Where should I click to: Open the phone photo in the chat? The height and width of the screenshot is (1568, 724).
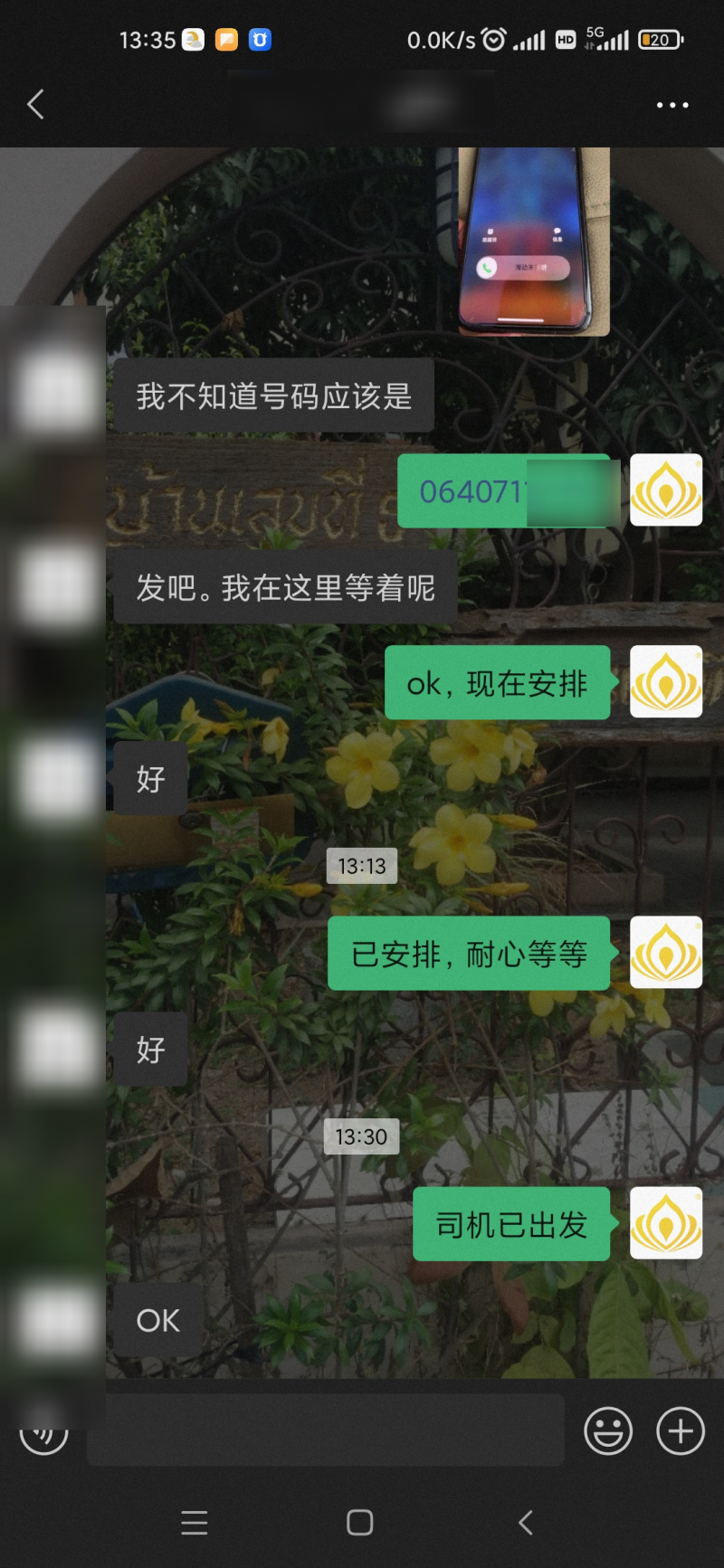tap(534, 241)
